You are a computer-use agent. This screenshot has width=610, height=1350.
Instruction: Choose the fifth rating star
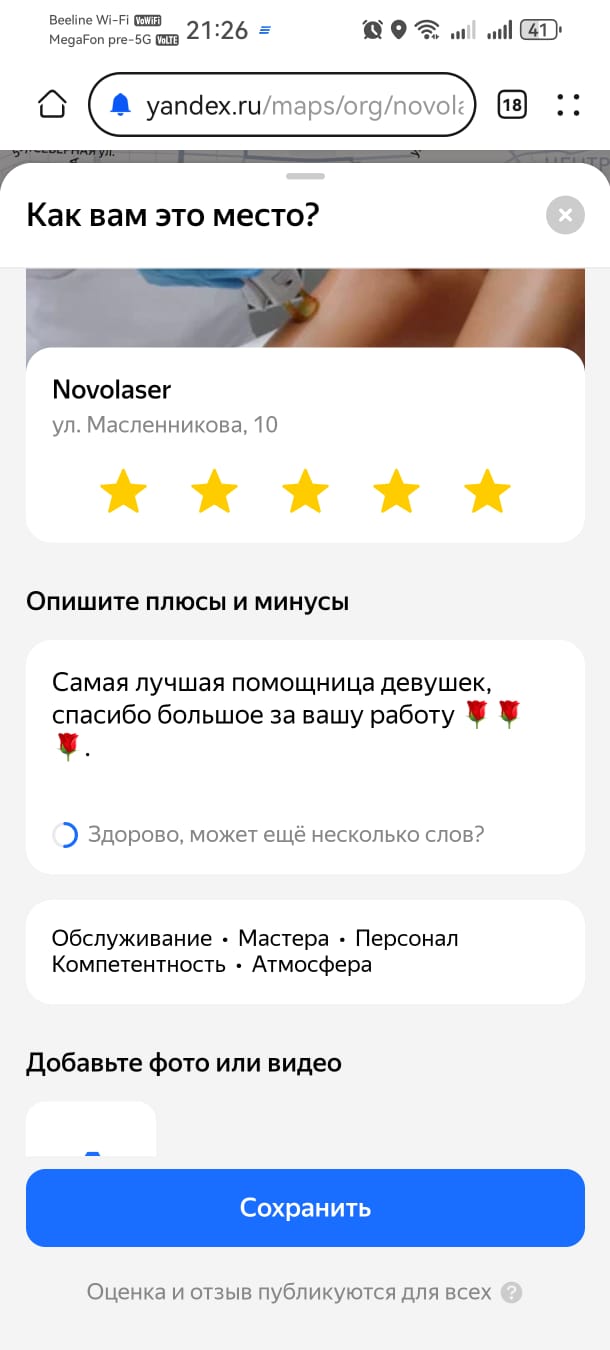pyautogui.click(x=487, y=493)
